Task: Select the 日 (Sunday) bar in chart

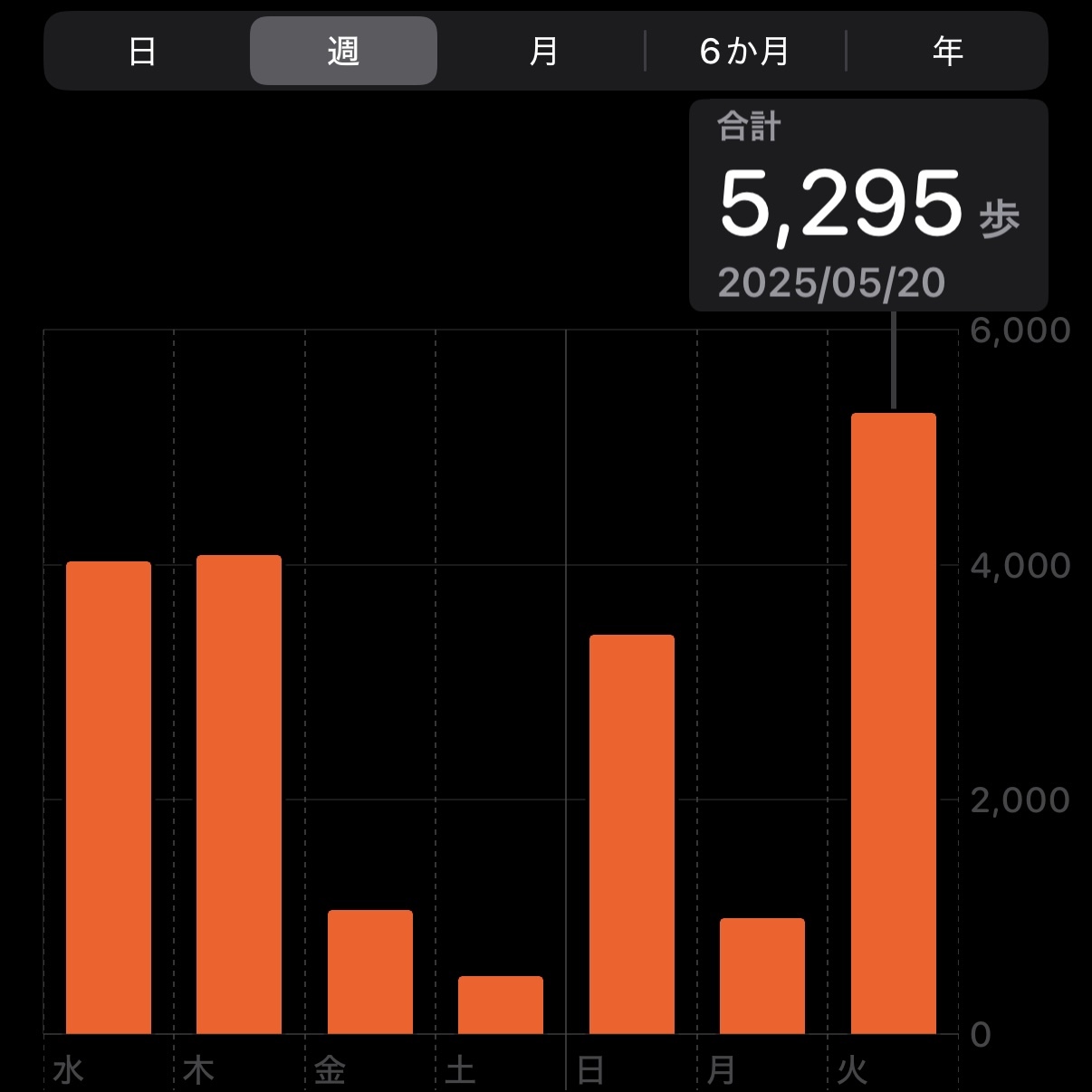Action: 632,834
